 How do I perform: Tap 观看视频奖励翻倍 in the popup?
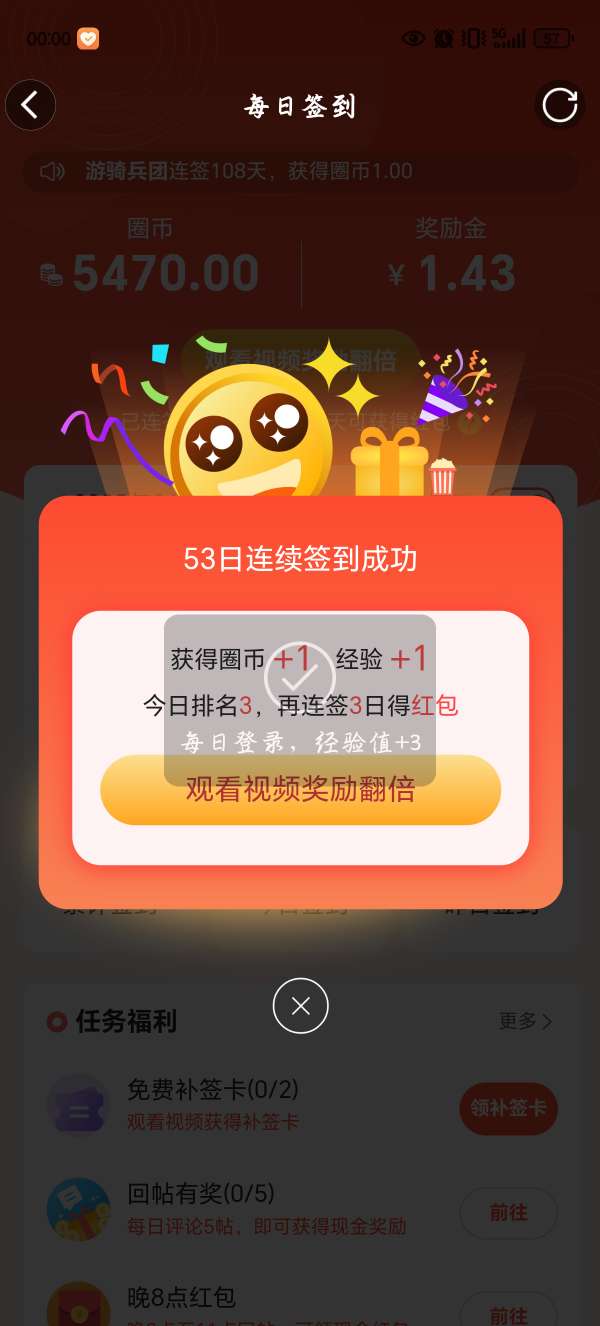pos(300,790)
